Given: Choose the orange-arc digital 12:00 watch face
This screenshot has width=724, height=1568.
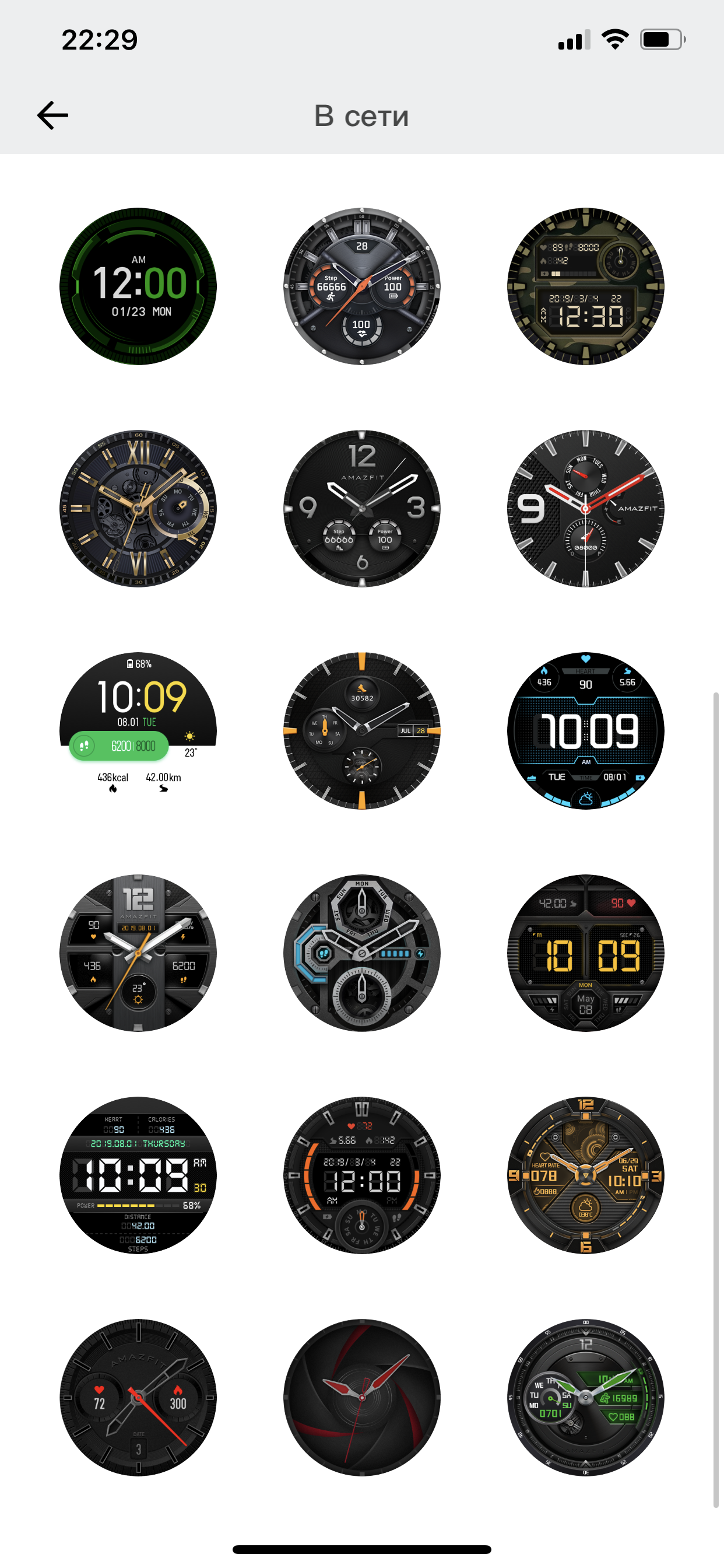Looking at the screenshot, I should click(362, 1175).
